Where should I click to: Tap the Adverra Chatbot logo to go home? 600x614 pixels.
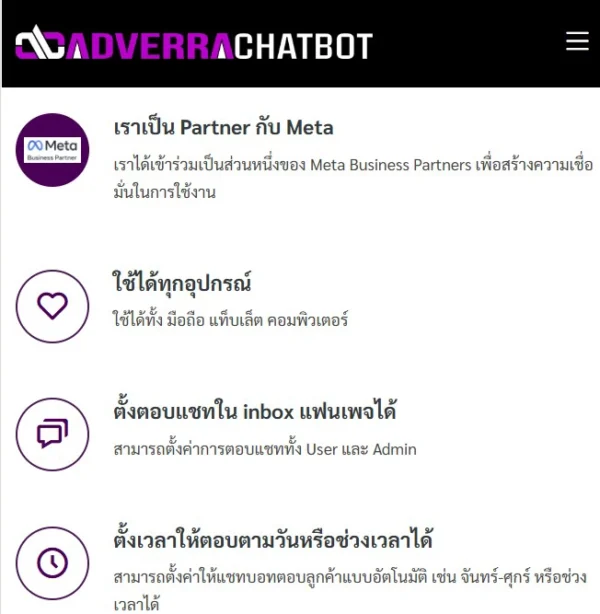194,44
